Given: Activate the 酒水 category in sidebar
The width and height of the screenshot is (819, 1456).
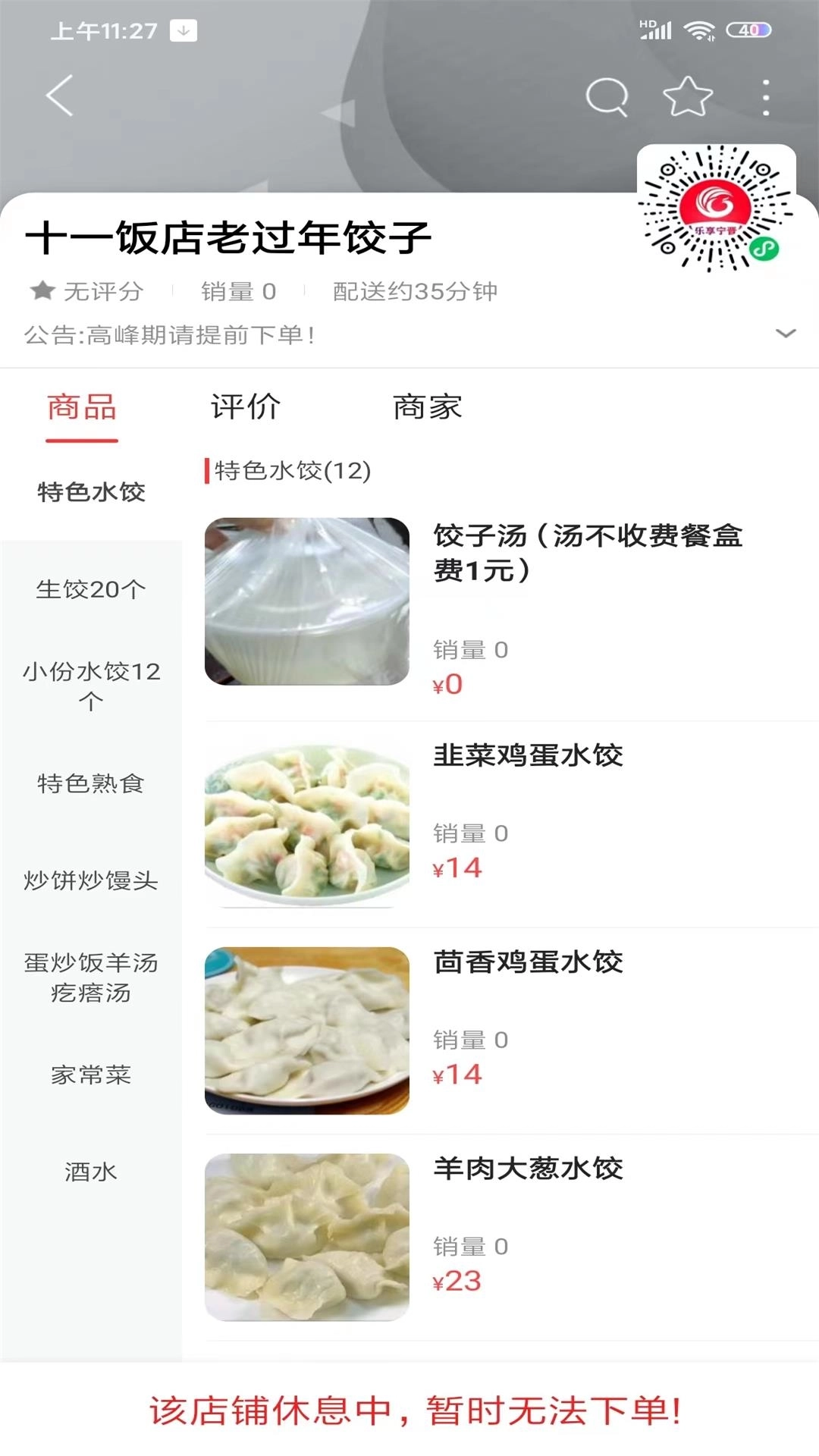Looking at the screenshot, I should pyautogui.click(x=89, y=1170).
